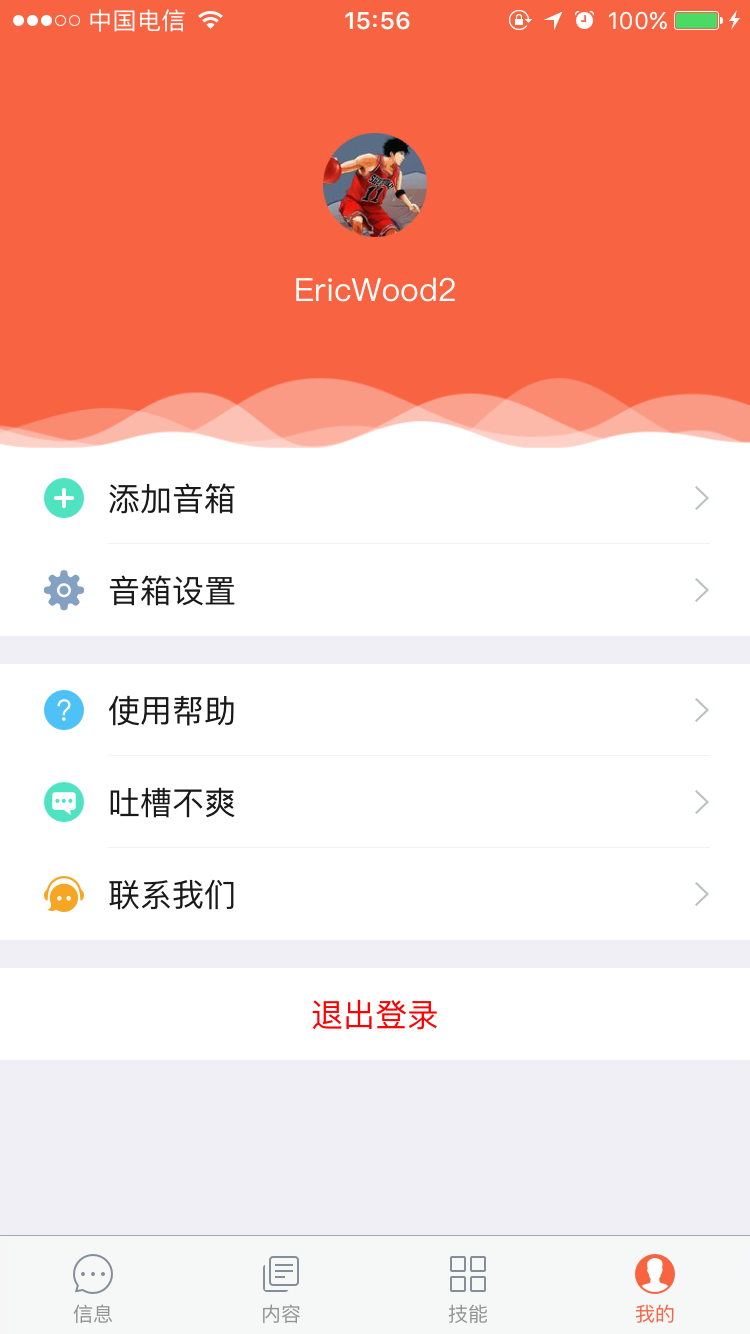Click the 信息 message bubble icon
The height and width of the screenshot is (1334, 750).
(93, 1274)
